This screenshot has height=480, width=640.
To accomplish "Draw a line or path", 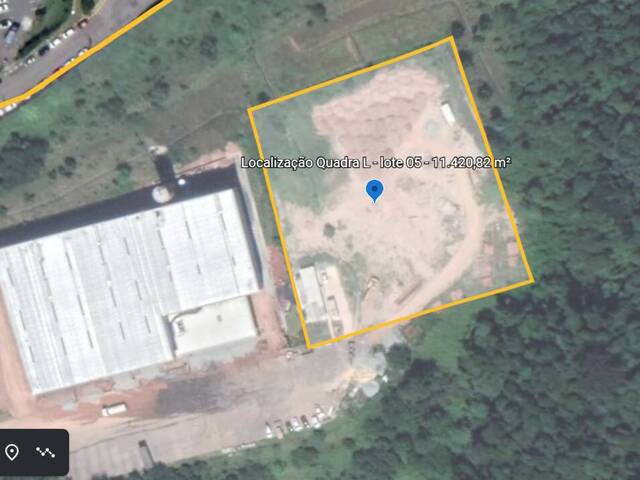I will 46,452.
